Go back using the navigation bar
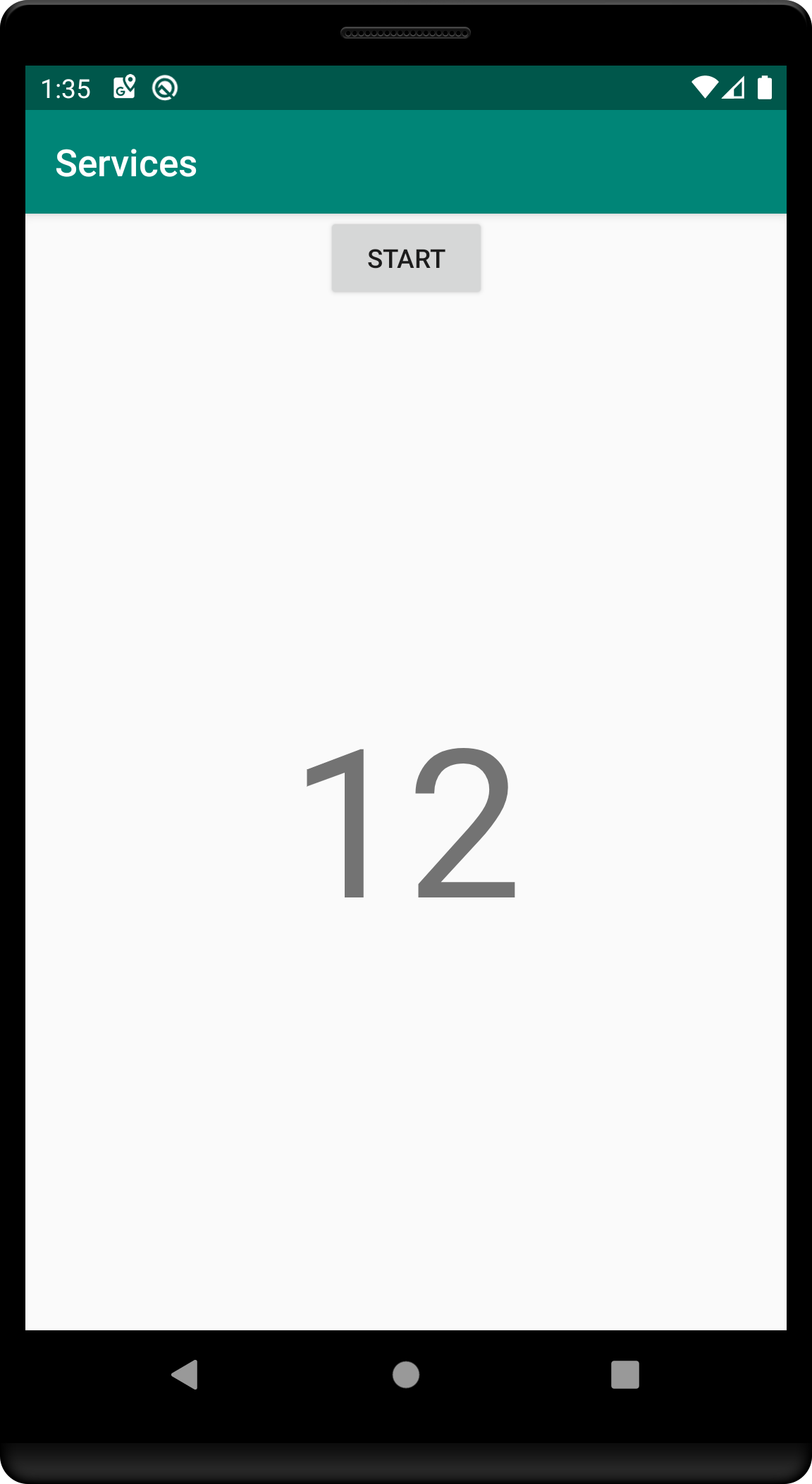Screen dimensions: 812x1484 (185, 1375)
